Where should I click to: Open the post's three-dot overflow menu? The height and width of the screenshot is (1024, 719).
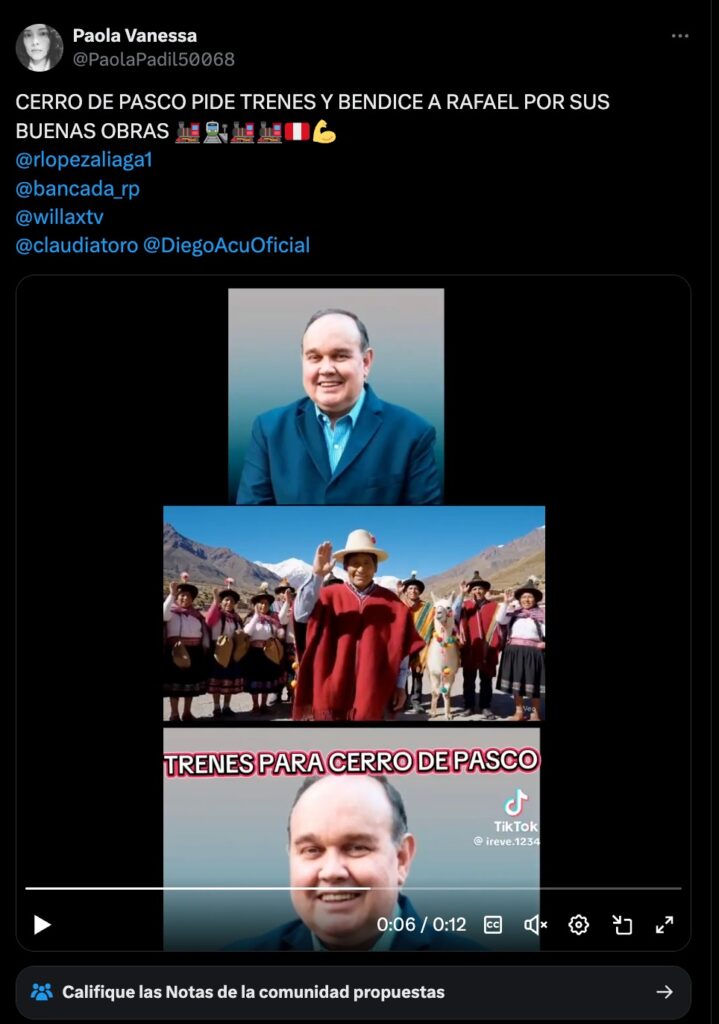(x=680, y=36)
